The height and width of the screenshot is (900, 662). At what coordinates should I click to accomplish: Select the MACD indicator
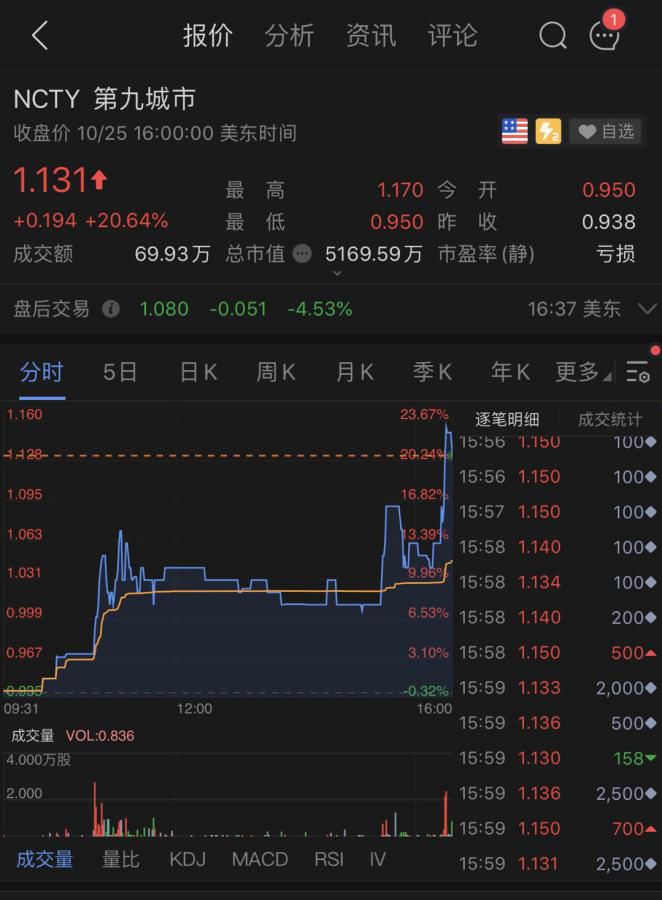[259, 859]
